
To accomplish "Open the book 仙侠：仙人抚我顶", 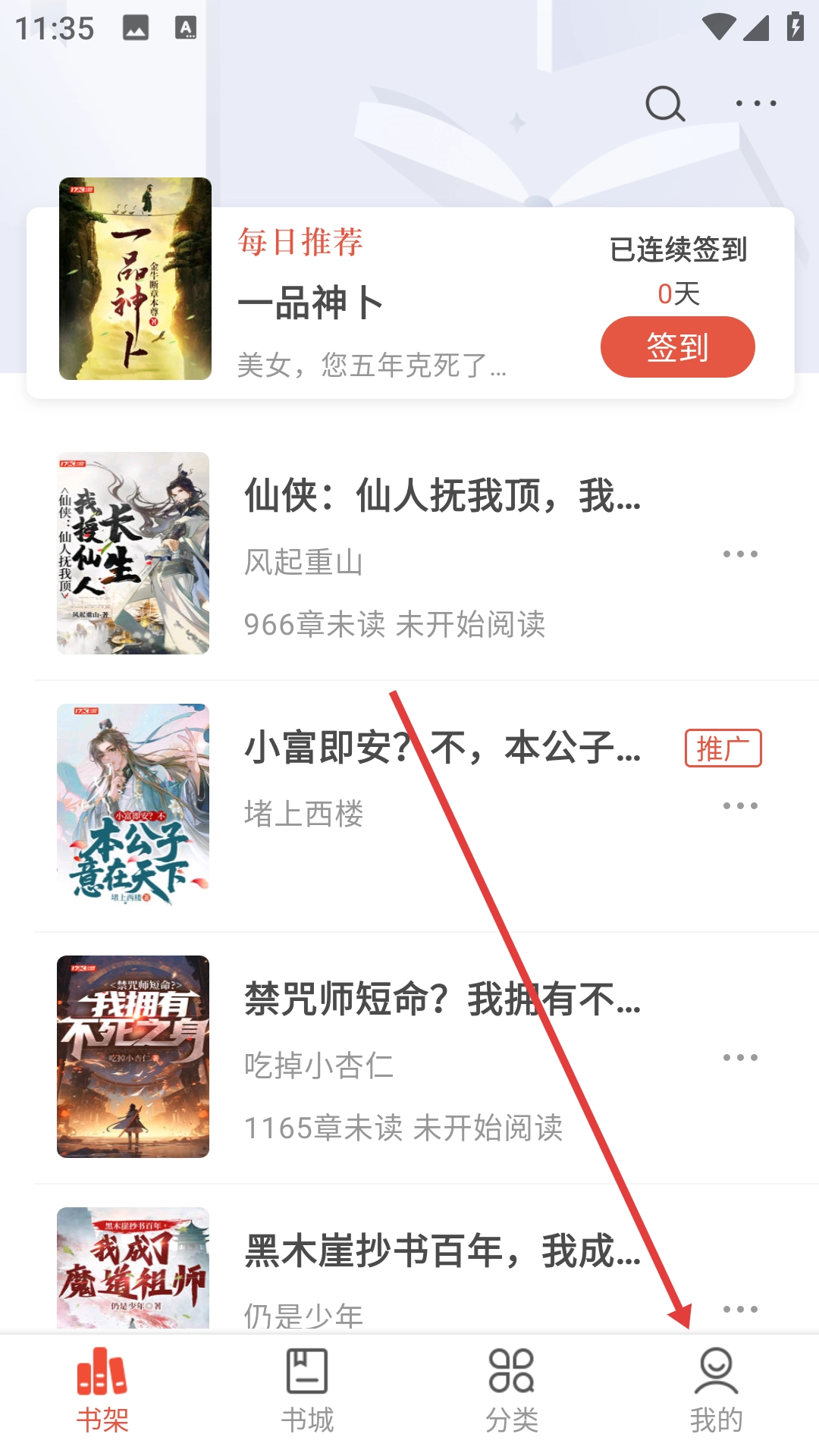I will click(441, 497).
